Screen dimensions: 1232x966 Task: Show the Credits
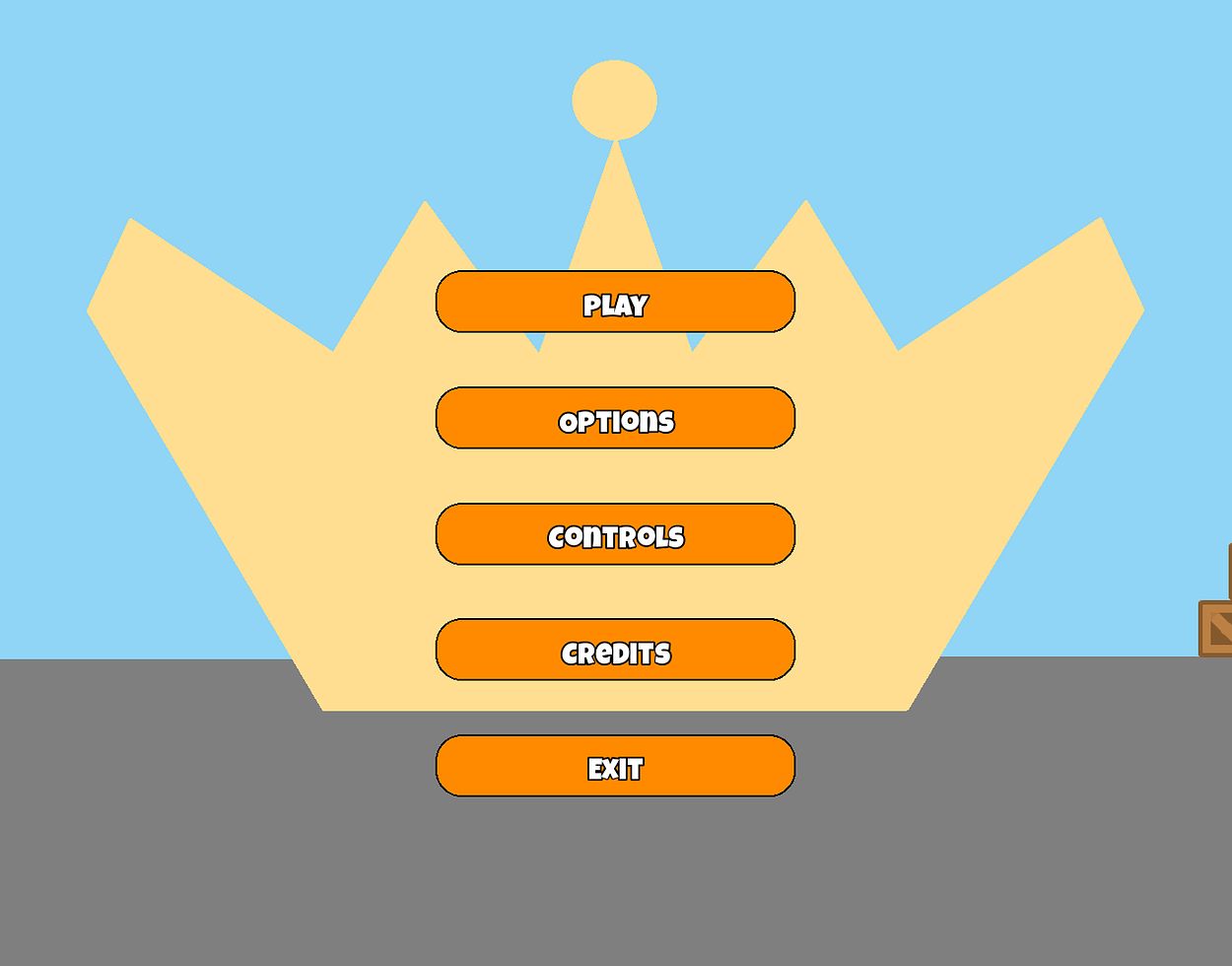(x=615, y=650)
